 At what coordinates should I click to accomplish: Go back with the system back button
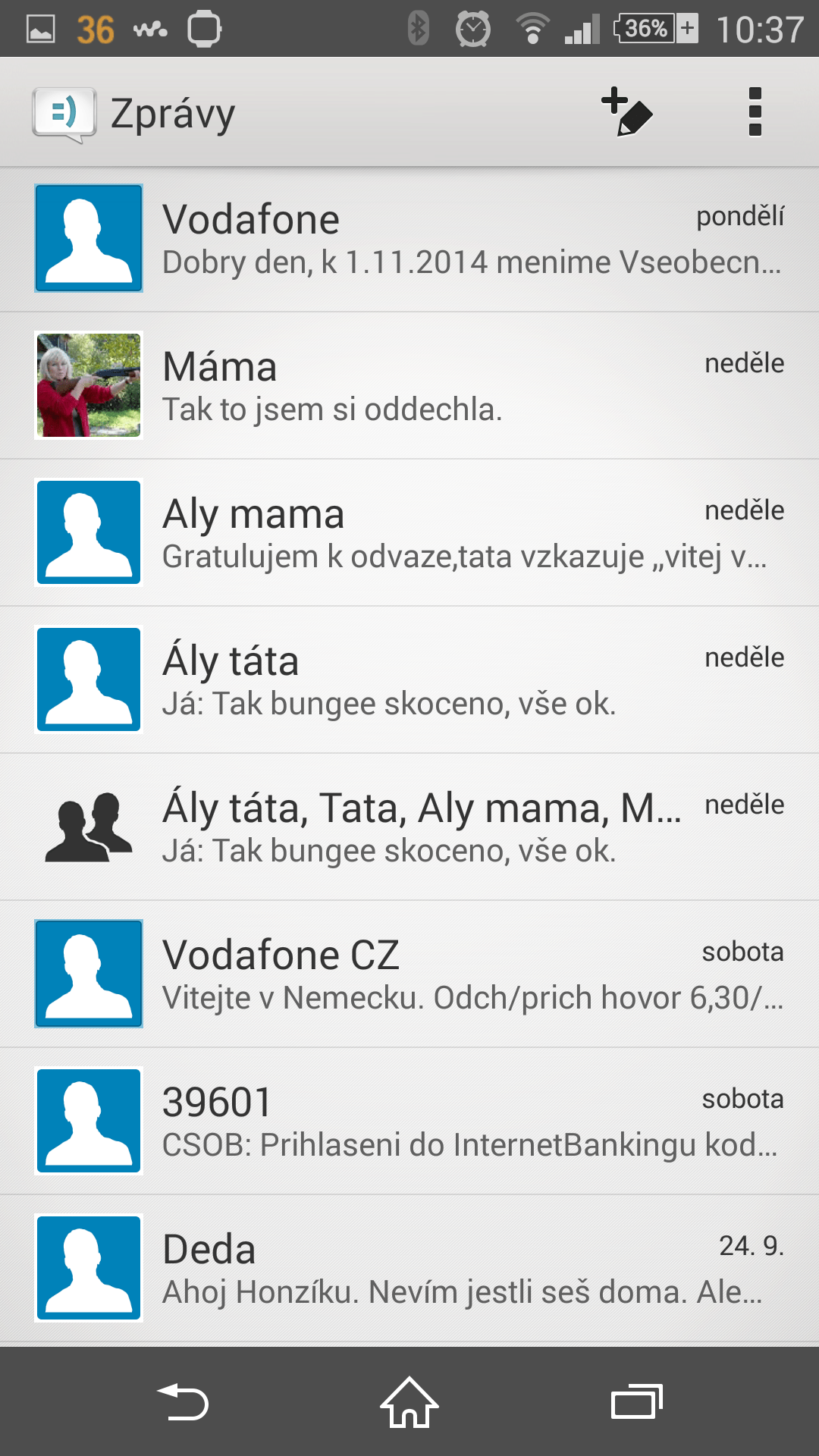click(x=182, y=1401)
